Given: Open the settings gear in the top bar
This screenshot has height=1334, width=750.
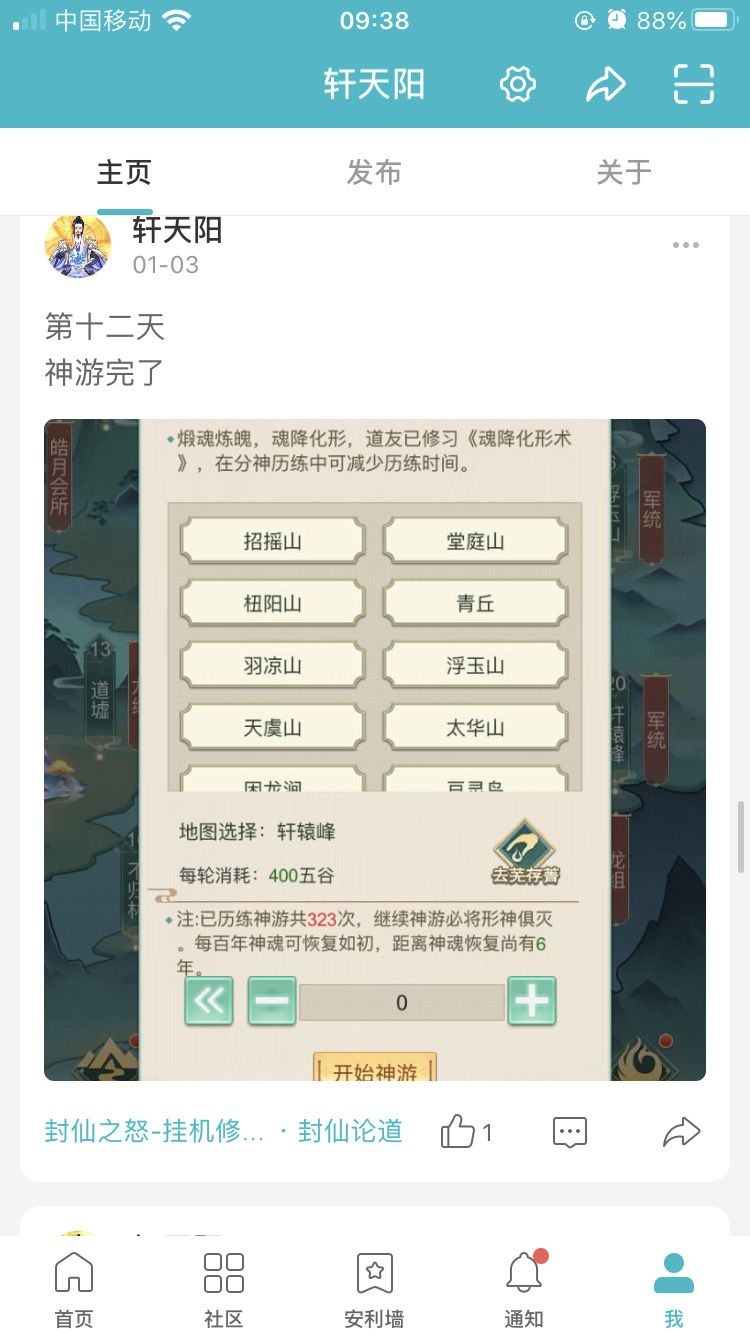Looking at the screenshot, I should tap(517, 85).
